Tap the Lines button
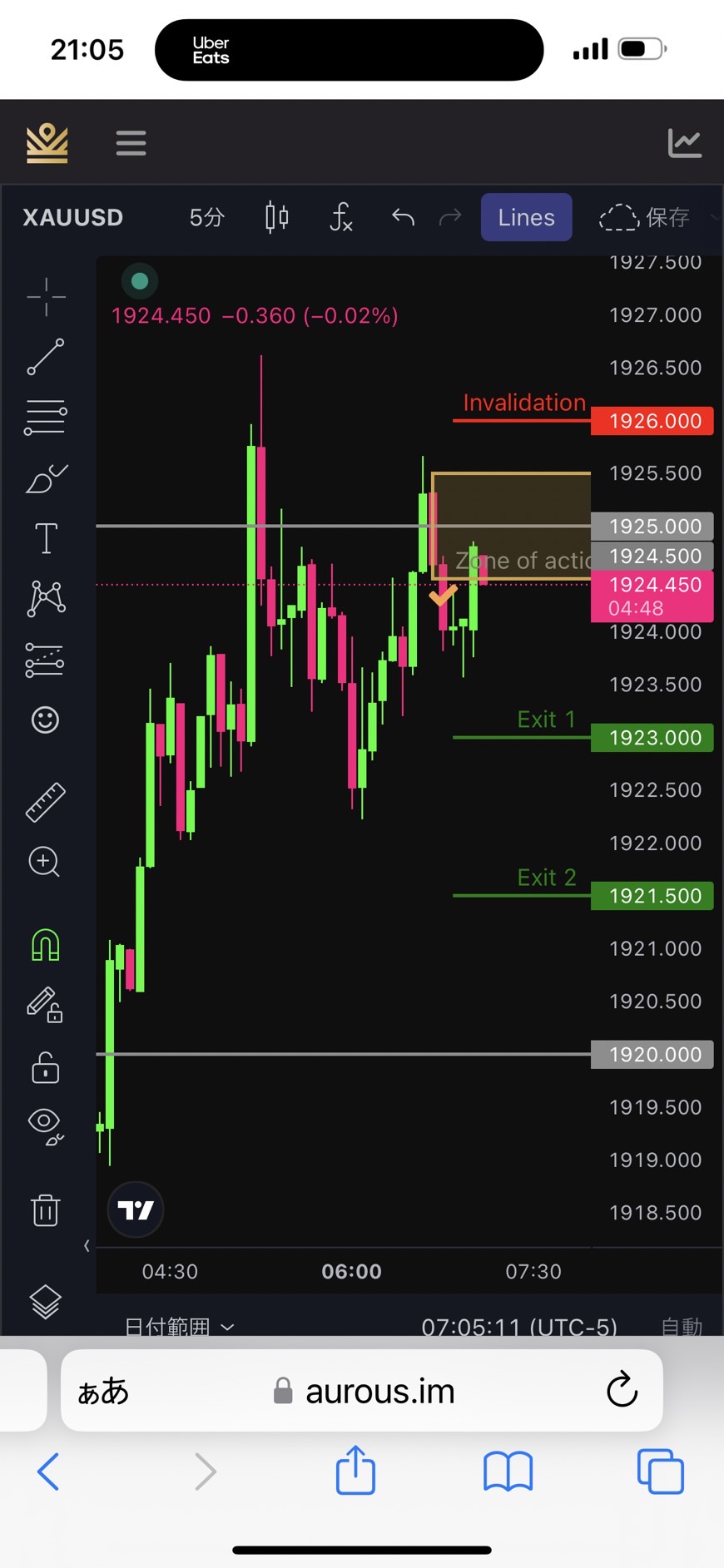This screenshot has width=724, height=1568. (526, 217)
